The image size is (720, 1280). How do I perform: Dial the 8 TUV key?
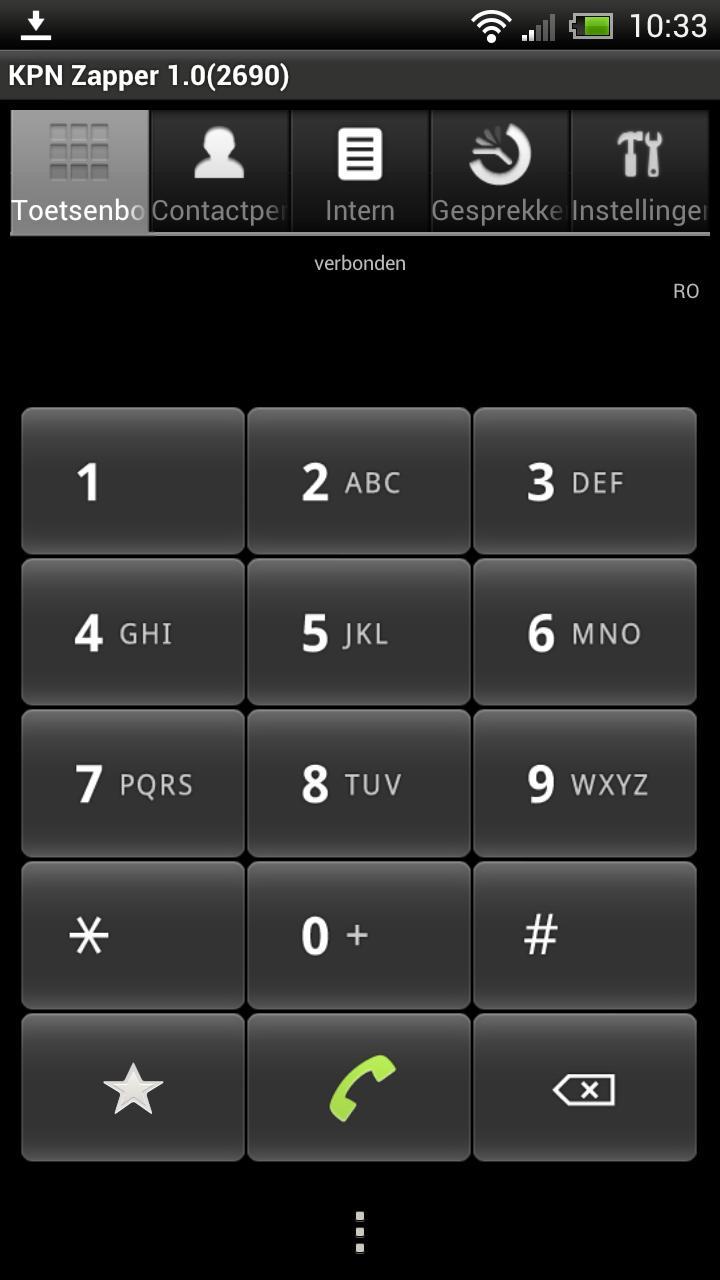(359, 784)
